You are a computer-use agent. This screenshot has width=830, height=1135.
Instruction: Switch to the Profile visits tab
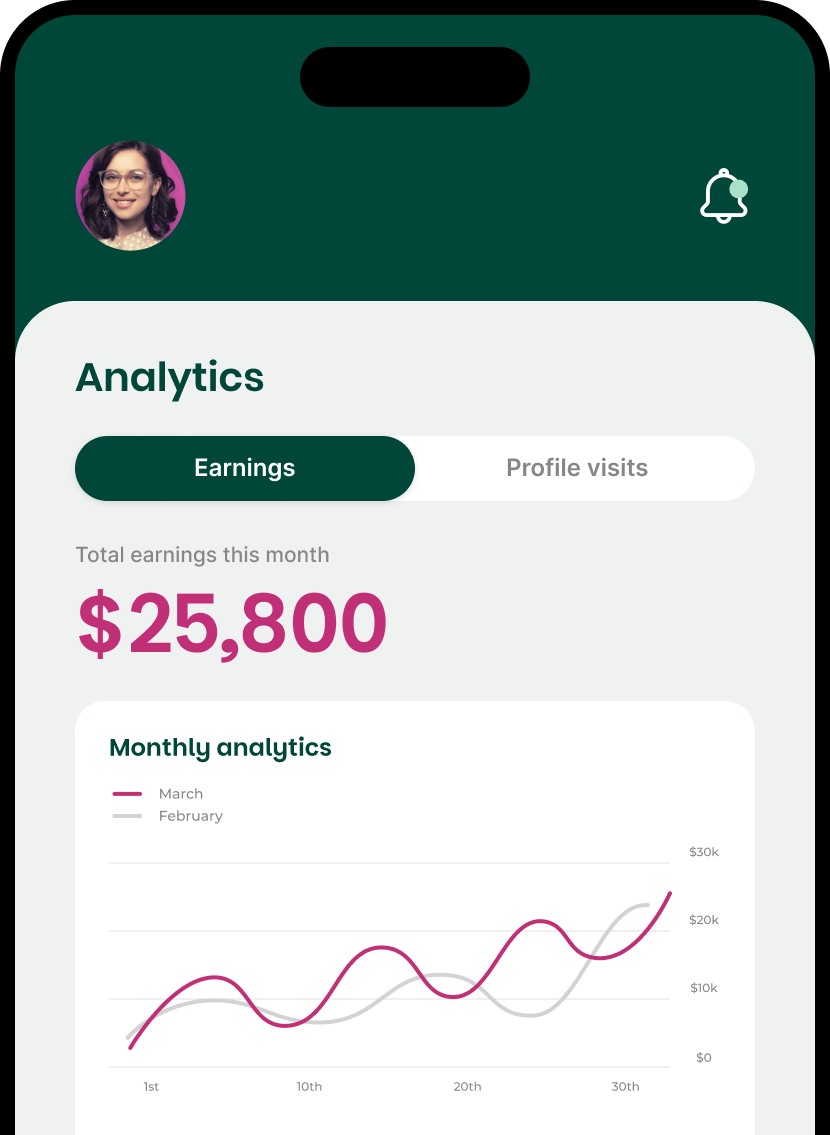pyautogui.click(x=577, y=468)
